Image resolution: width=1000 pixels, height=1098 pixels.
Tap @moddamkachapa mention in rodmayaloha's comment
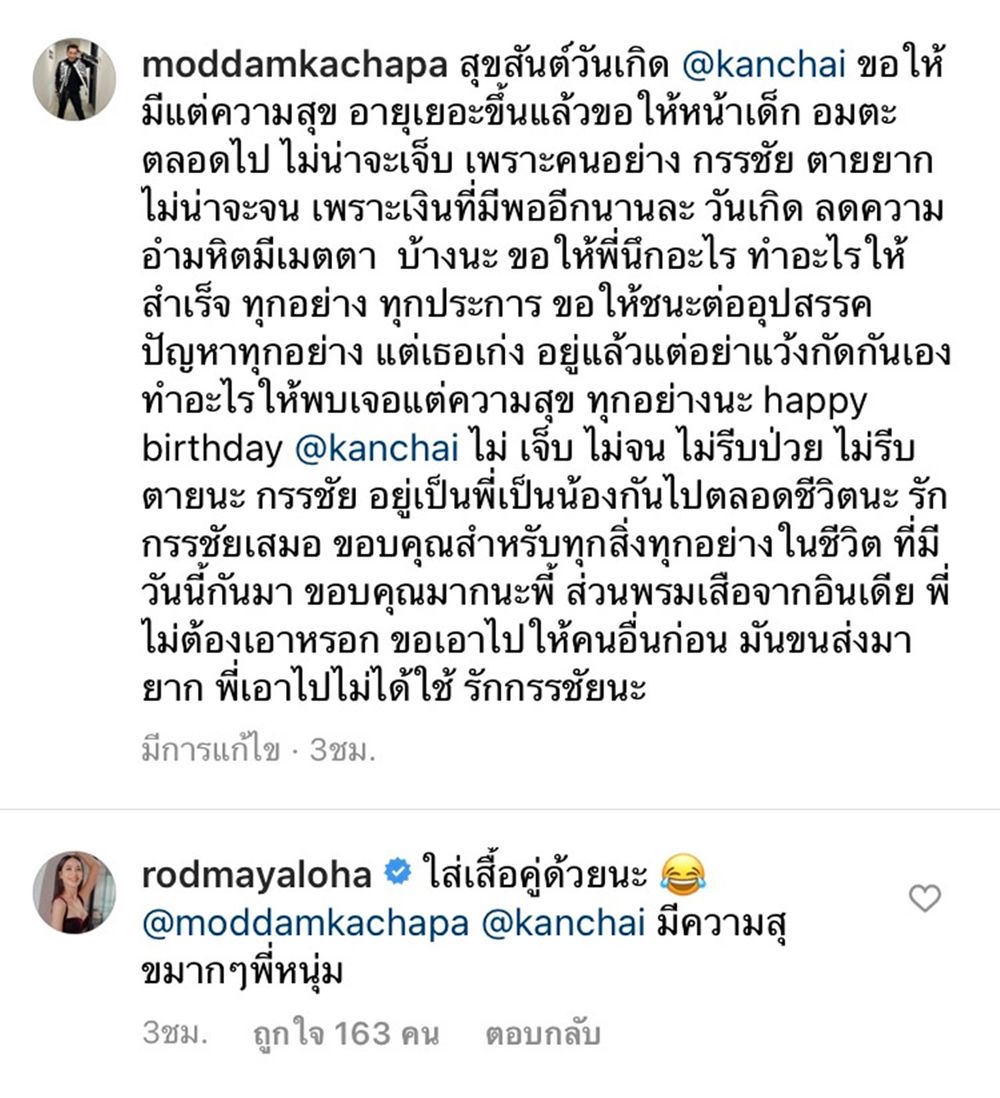pyautogui.click(x=305, y=923)
